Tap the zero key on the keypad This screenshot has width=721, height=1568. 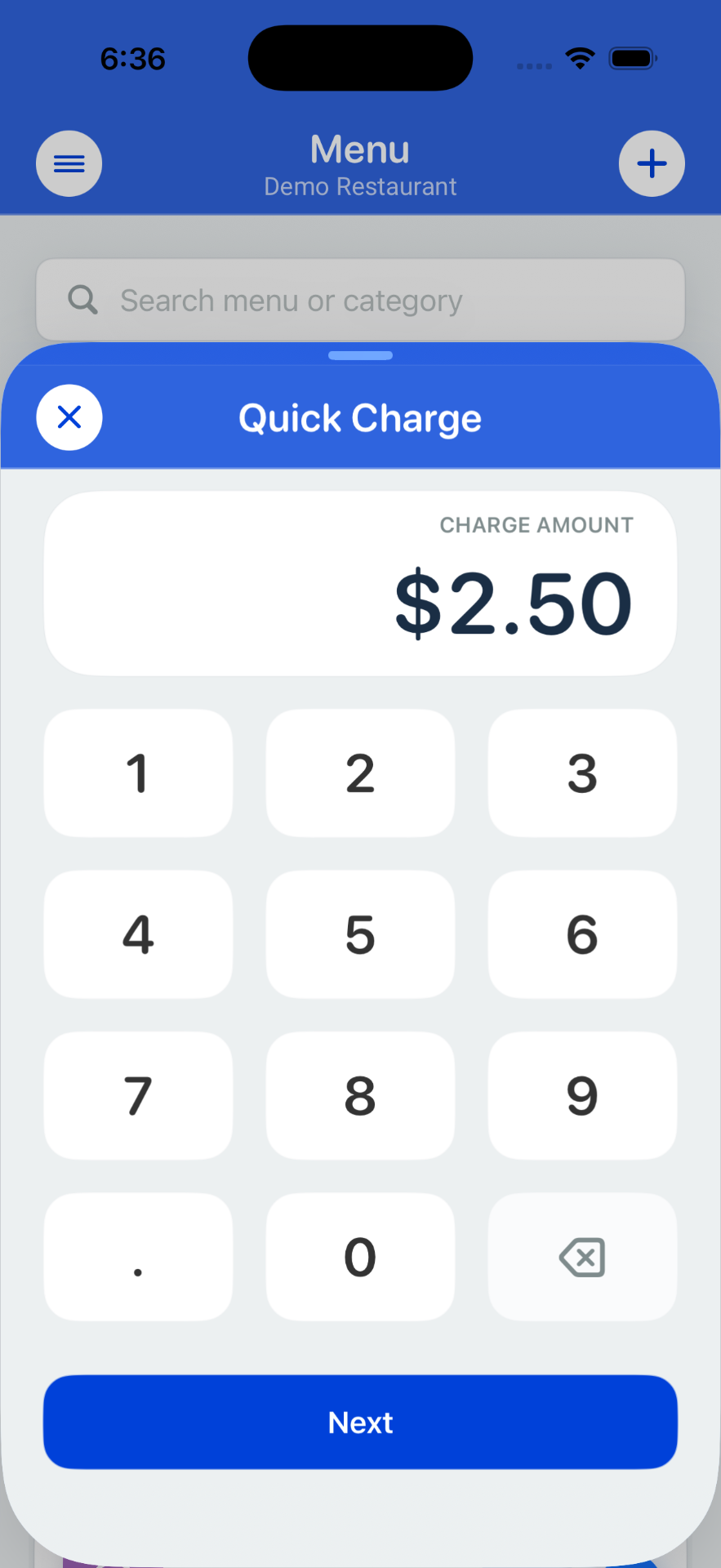(360, 1257)
